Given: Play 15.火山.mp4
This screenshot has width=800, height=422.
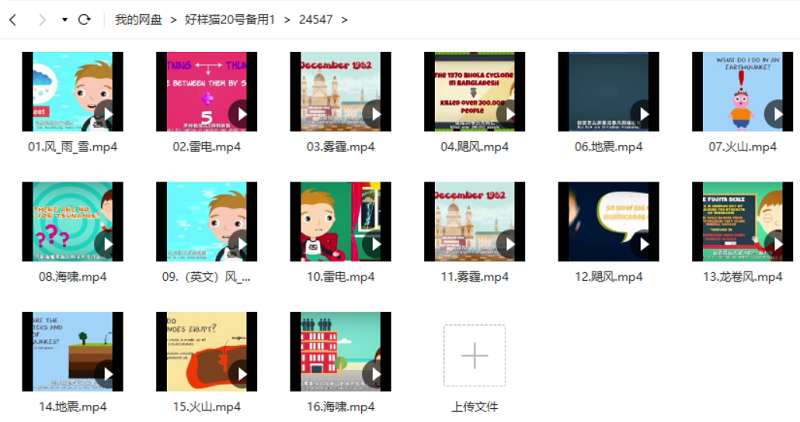Looking at the screenshot, I should tap(206, 352).
